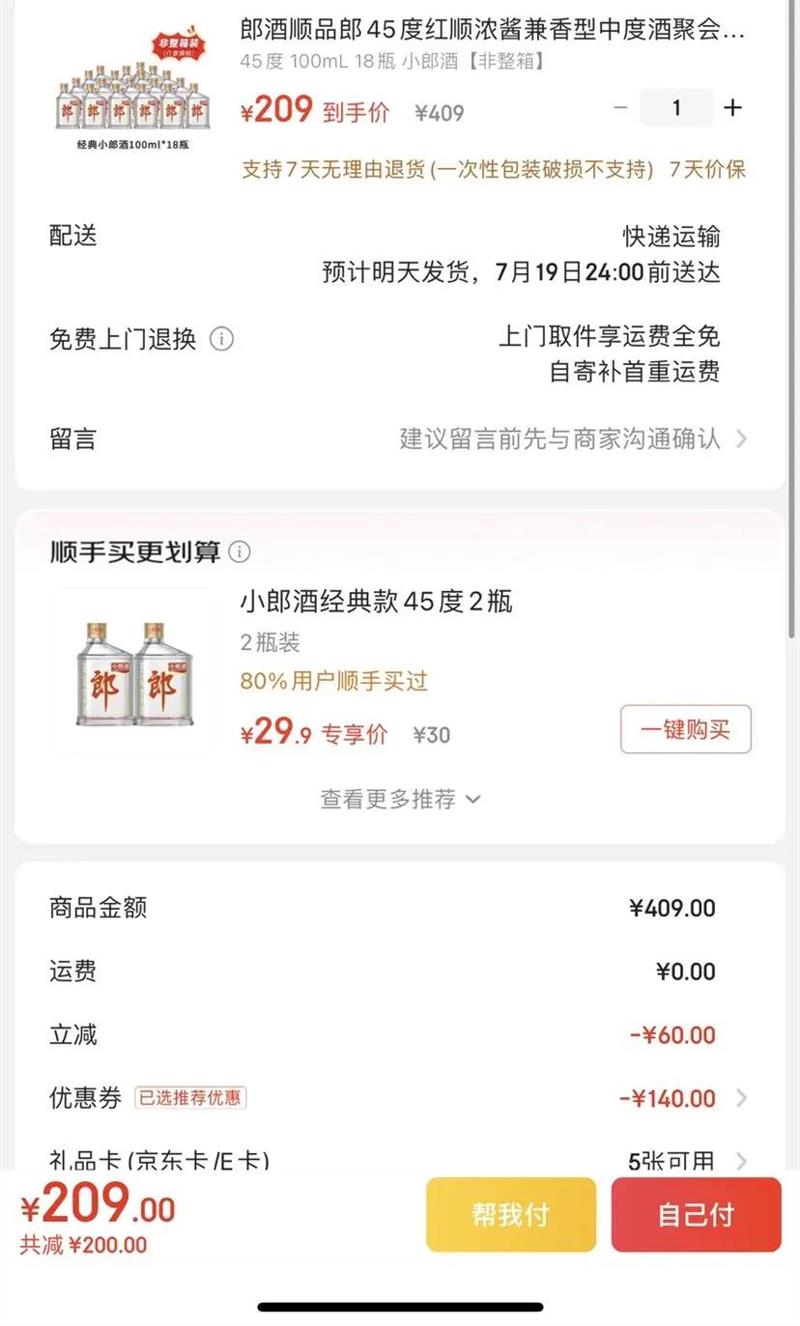Open the 礼品卡 gift card row

(x=400, y=1160)
